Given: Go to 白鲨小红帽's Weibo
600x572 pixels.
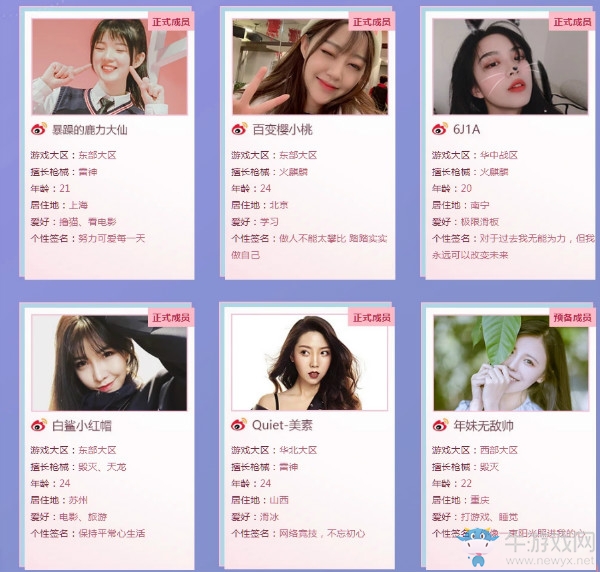Looking at the screenshot, I should coord(40,425).
